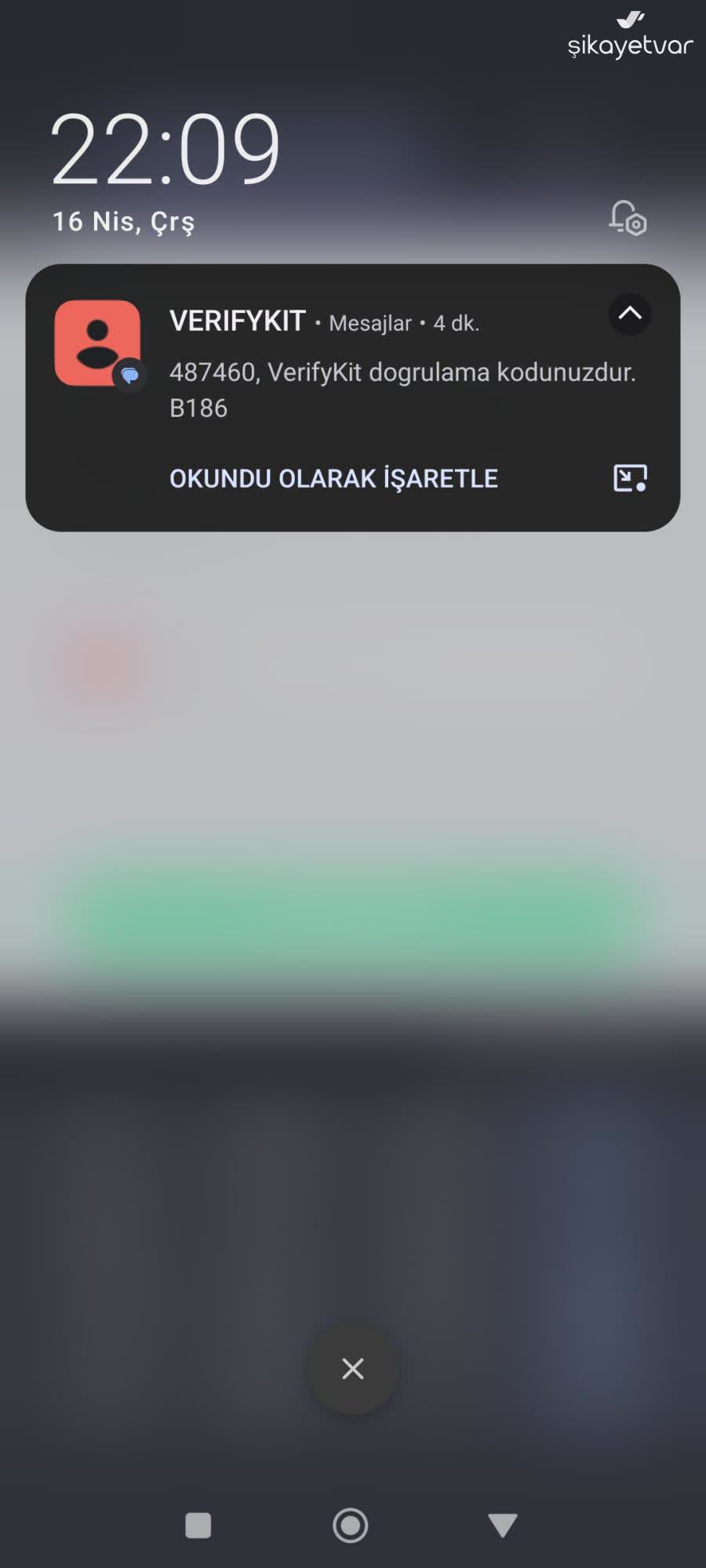Tap the Mesajlar label in the notification header
This screenshot has height=1568, width=706.
point(371,323)
